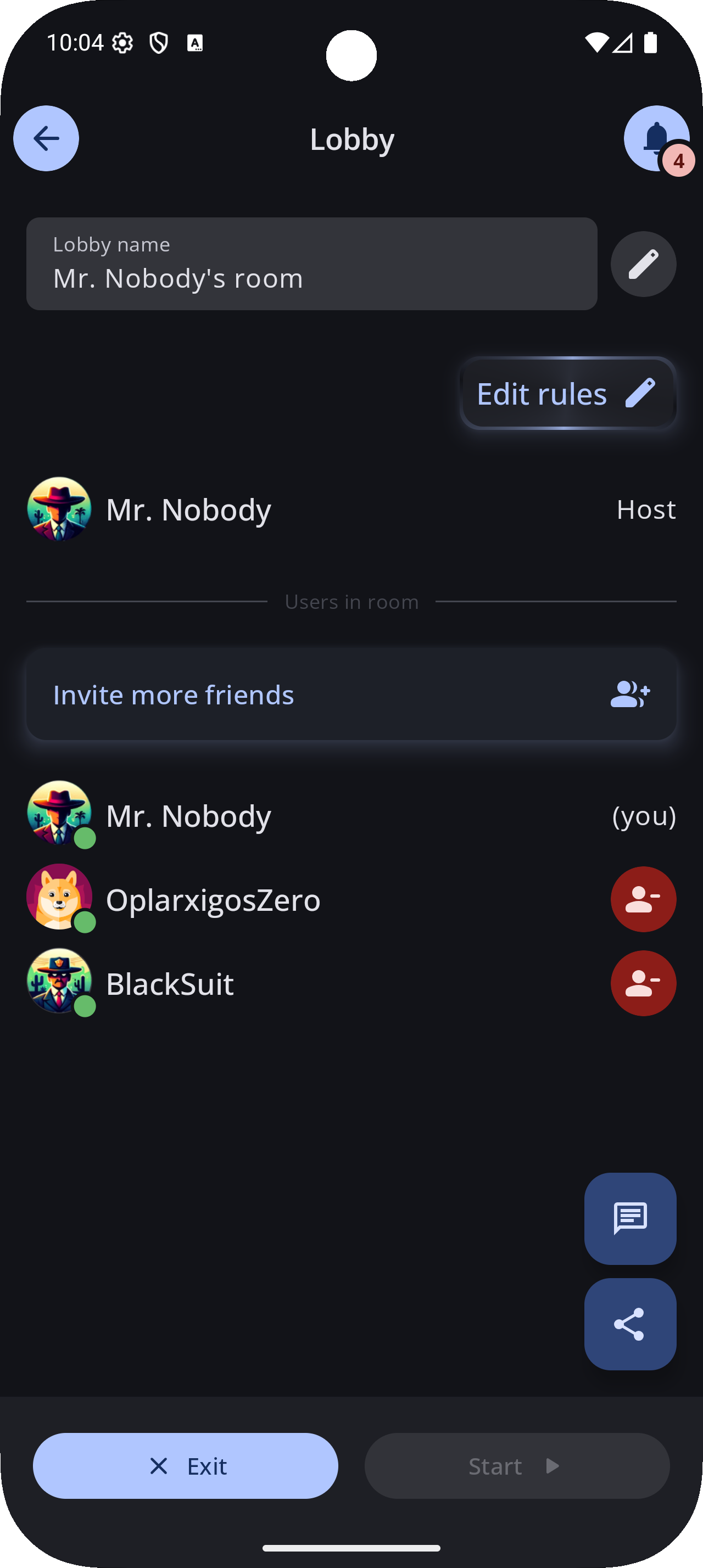The width and height of the screenshot is (703, 1568).
Task: Tap the Start button
Action: (517, 1466)
